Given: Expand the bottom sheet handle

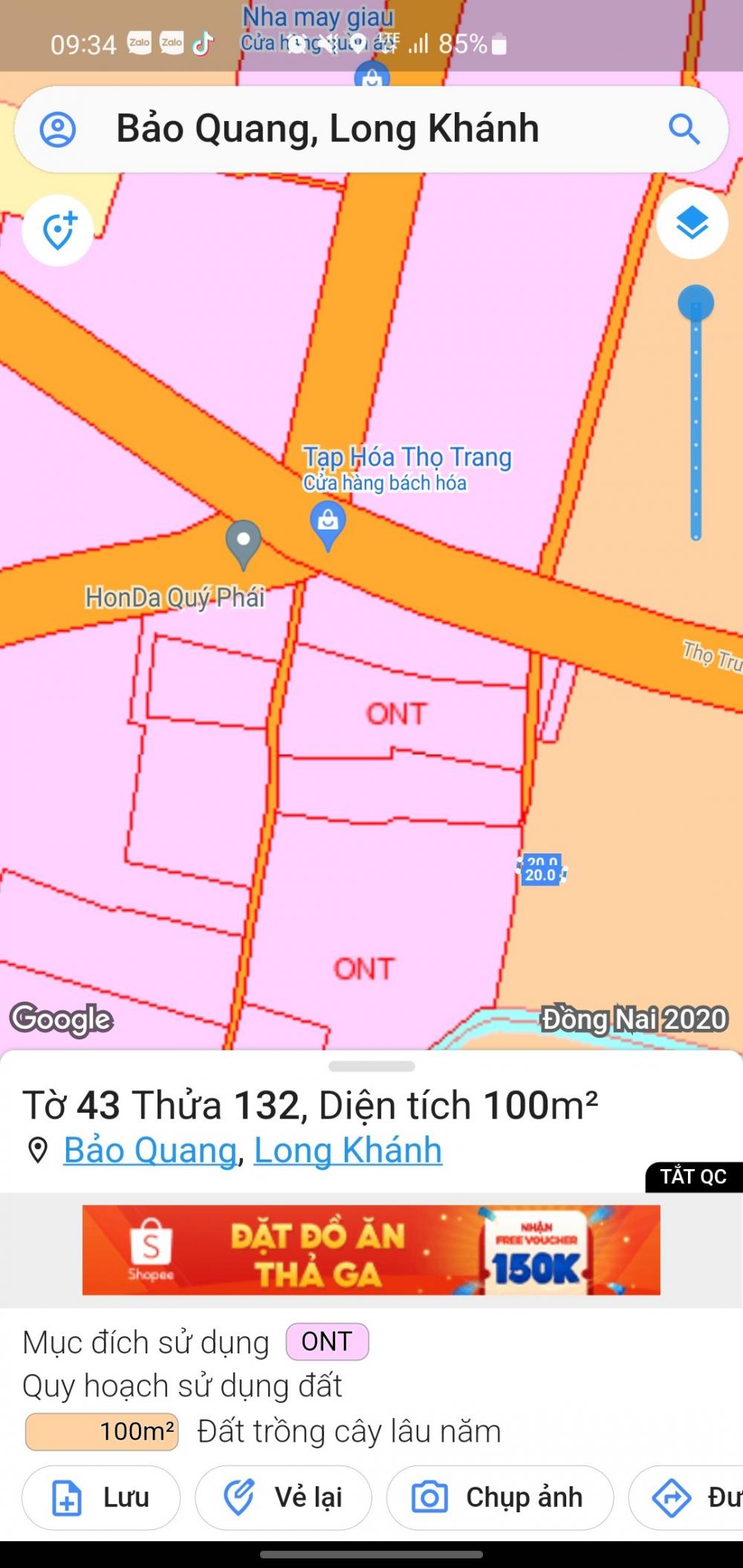Looking at the screenshot, I should (371, 1067).
